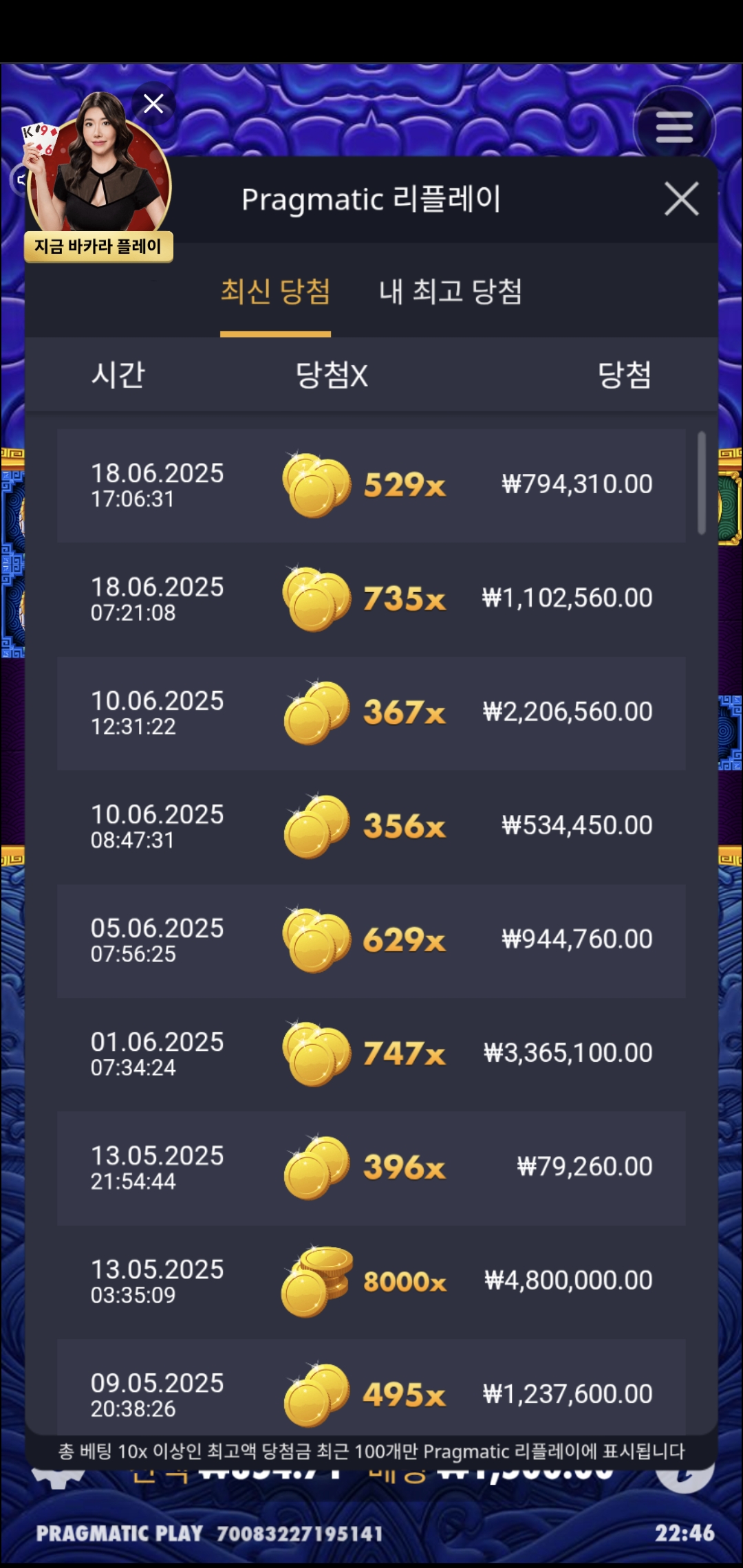Watch the 367x win replay
The width and height of the screenshot is (743, 1568).
371,712
